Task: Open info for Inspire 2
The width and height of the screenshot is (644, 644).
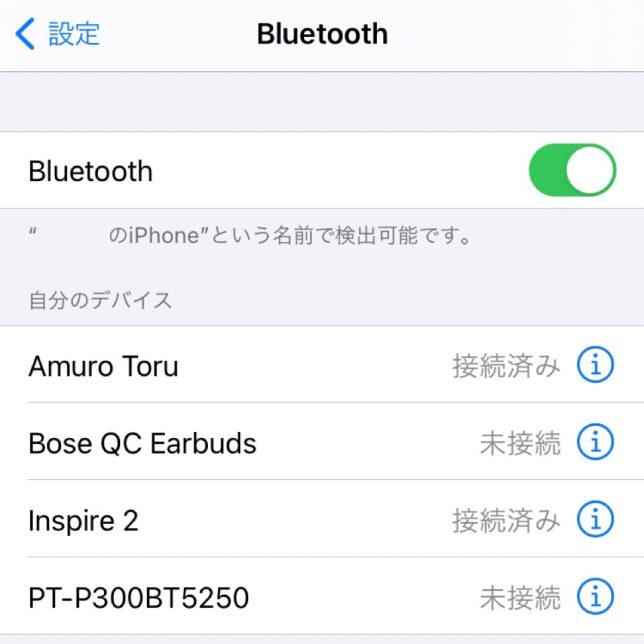Action: coord(595,519)
